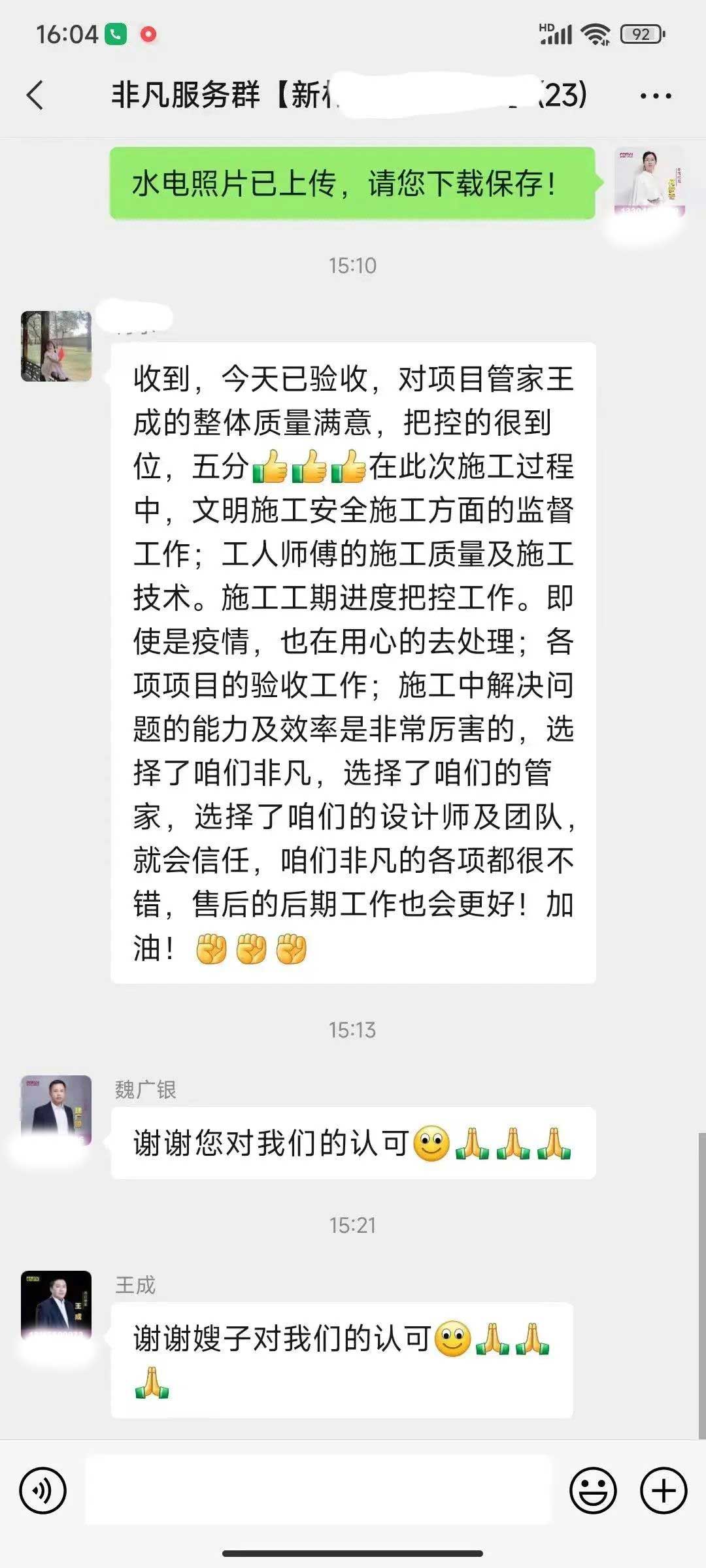The height and width of the screenshot is (1568, 706).
Task: Tap the message text field
Action: click(318, 1491)
